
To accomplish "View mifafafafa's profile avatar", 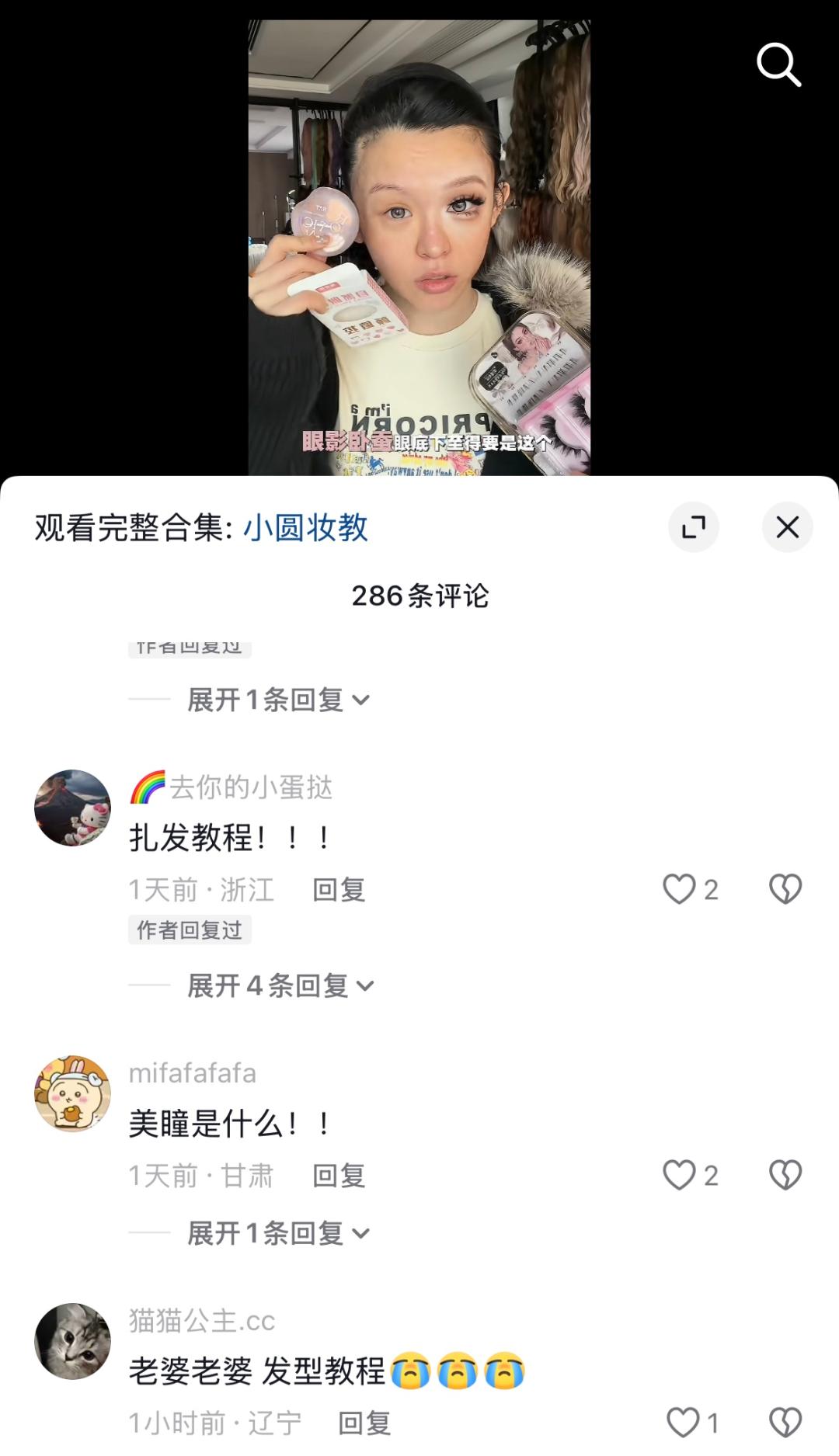I will pos(73,1093).
